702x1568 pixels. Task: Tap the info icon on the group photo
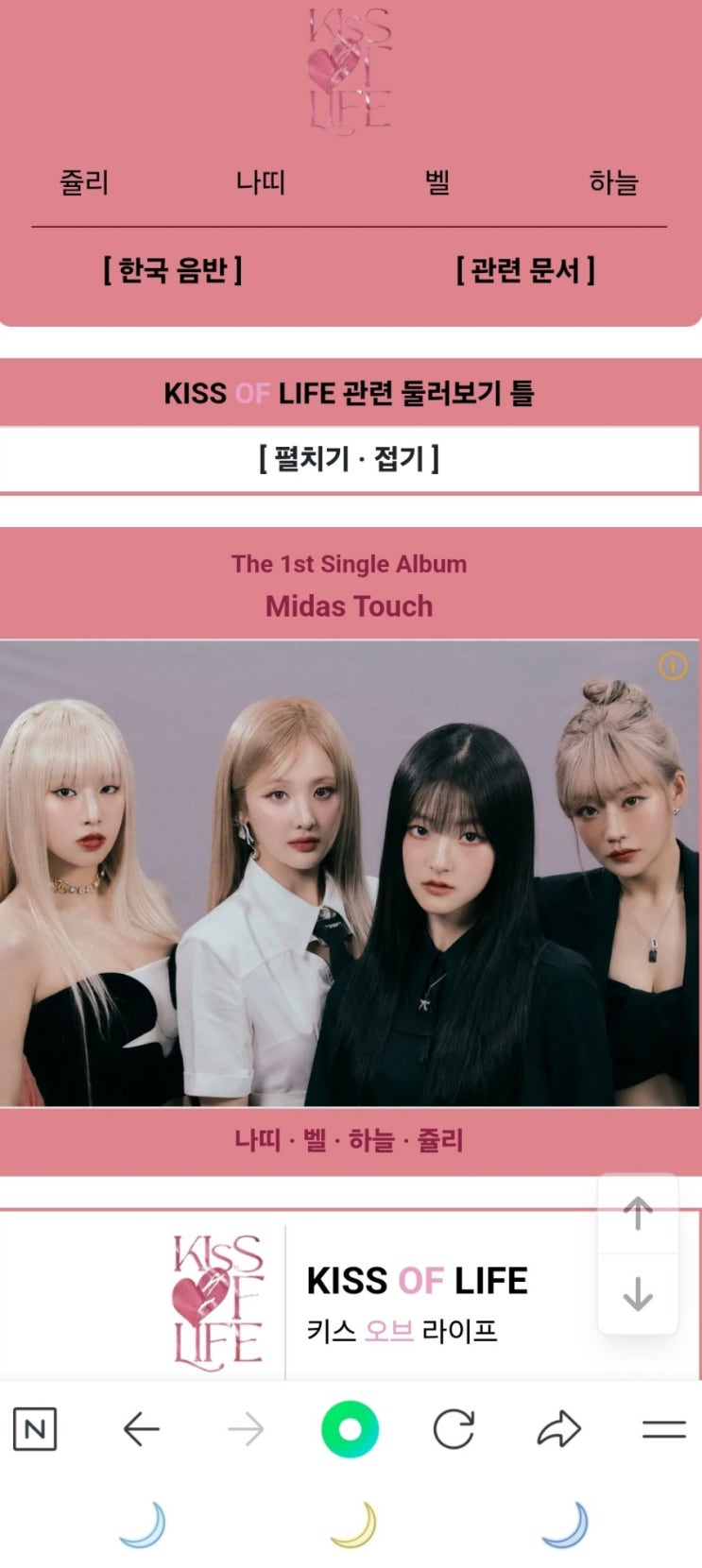[672, 666]
